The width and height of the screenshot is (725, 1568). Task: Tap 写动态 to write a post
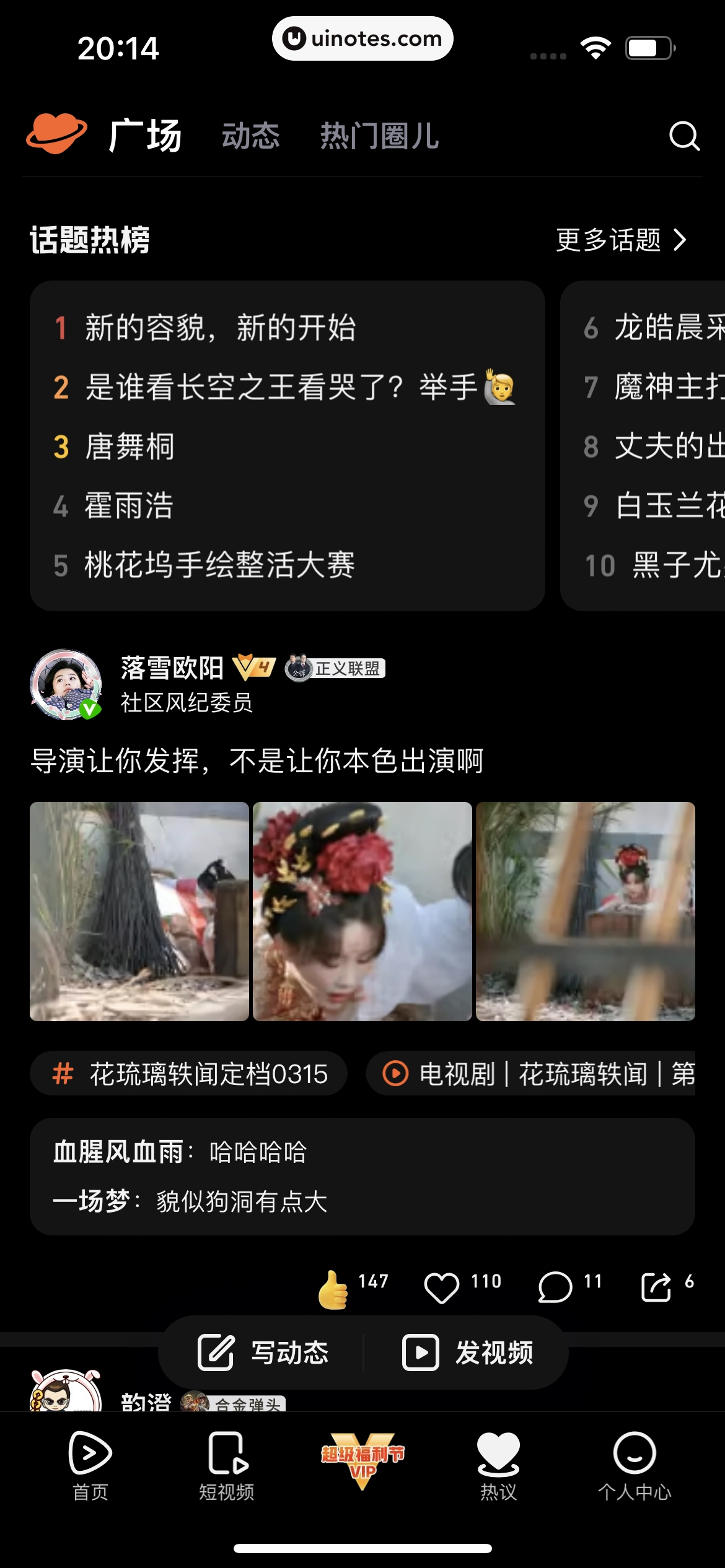263,1352
